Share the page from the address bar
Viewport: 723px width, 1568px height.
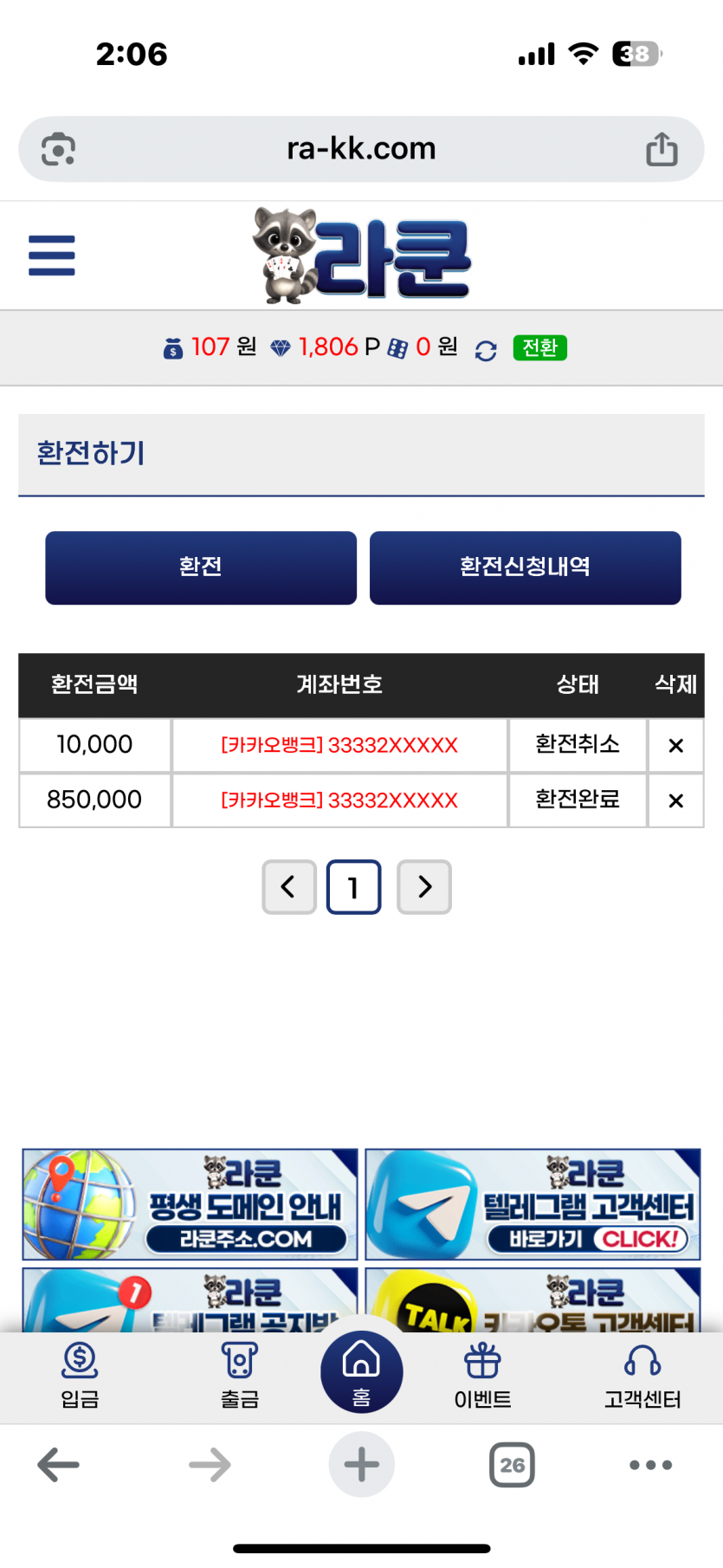[x=662, y=149]
